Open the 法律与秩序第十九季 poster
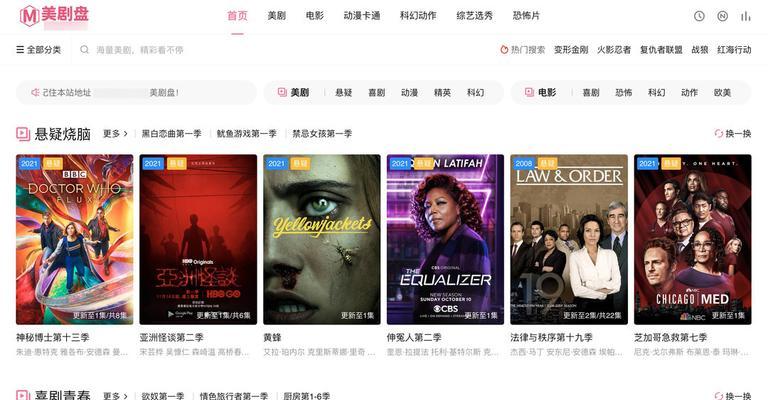Viewport: 768px width, 400px height. click(568, 239)
